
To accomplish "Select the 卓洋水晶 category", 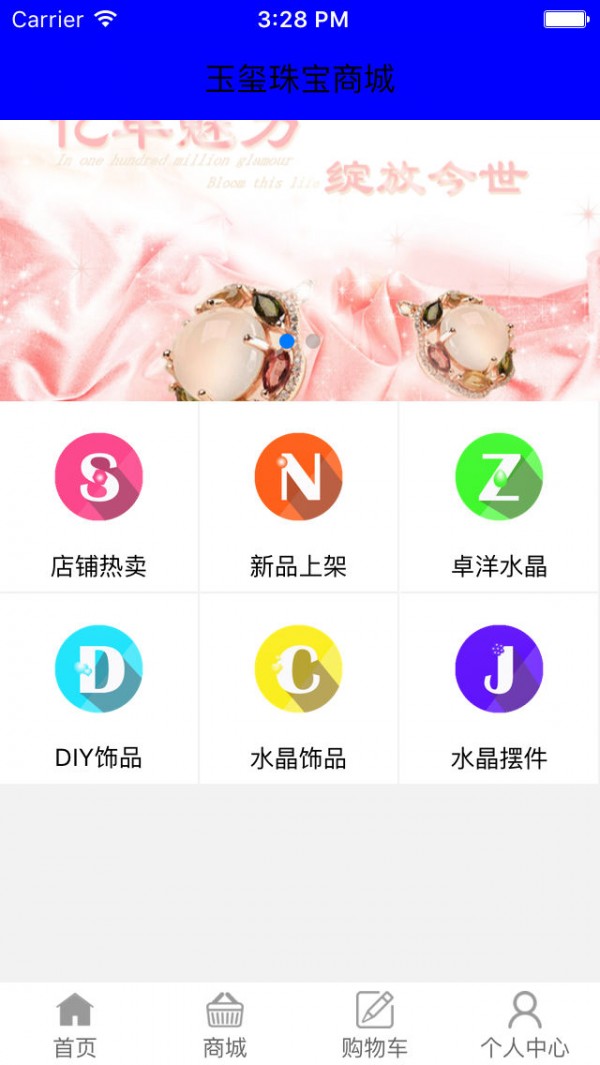I will pos(499,497).
